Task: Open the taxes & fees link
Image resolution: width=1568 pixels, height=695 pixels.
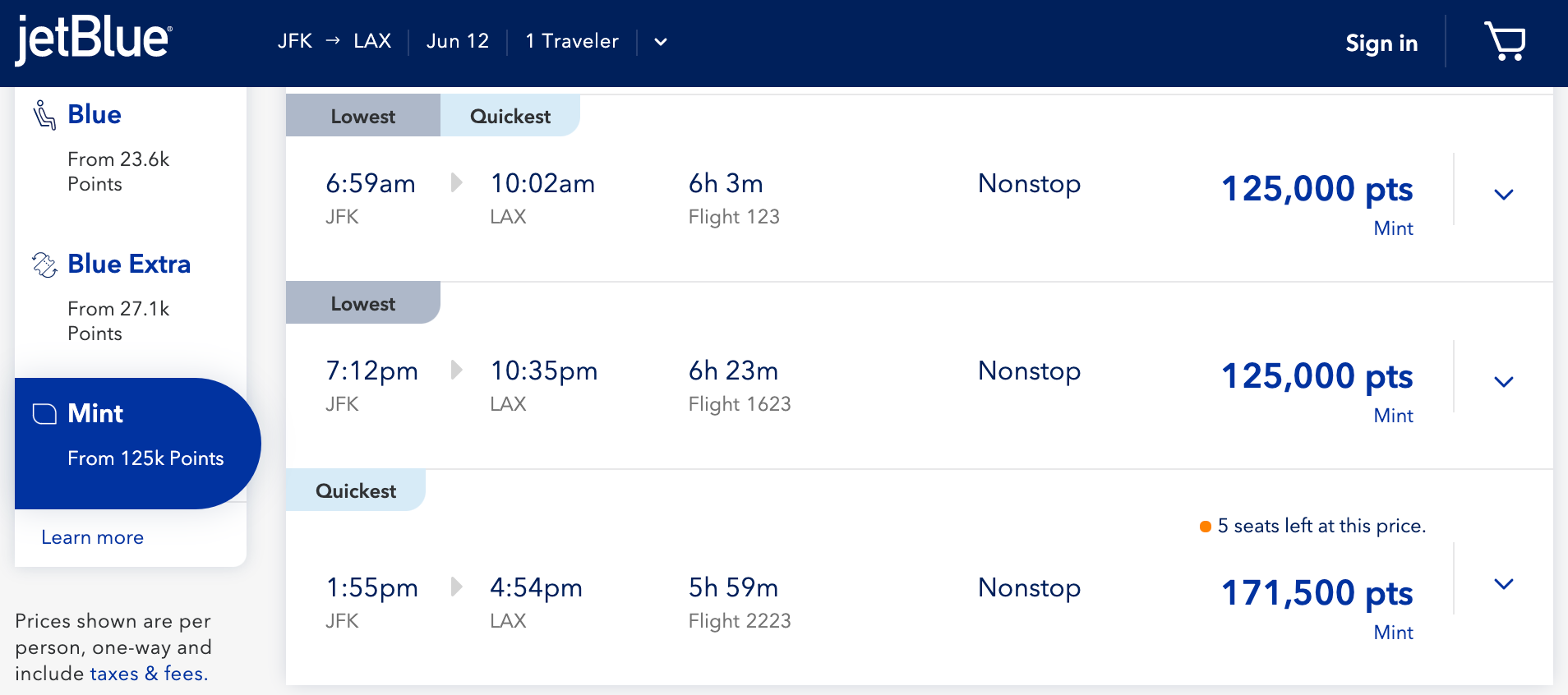Action: (x=148, y=674)
